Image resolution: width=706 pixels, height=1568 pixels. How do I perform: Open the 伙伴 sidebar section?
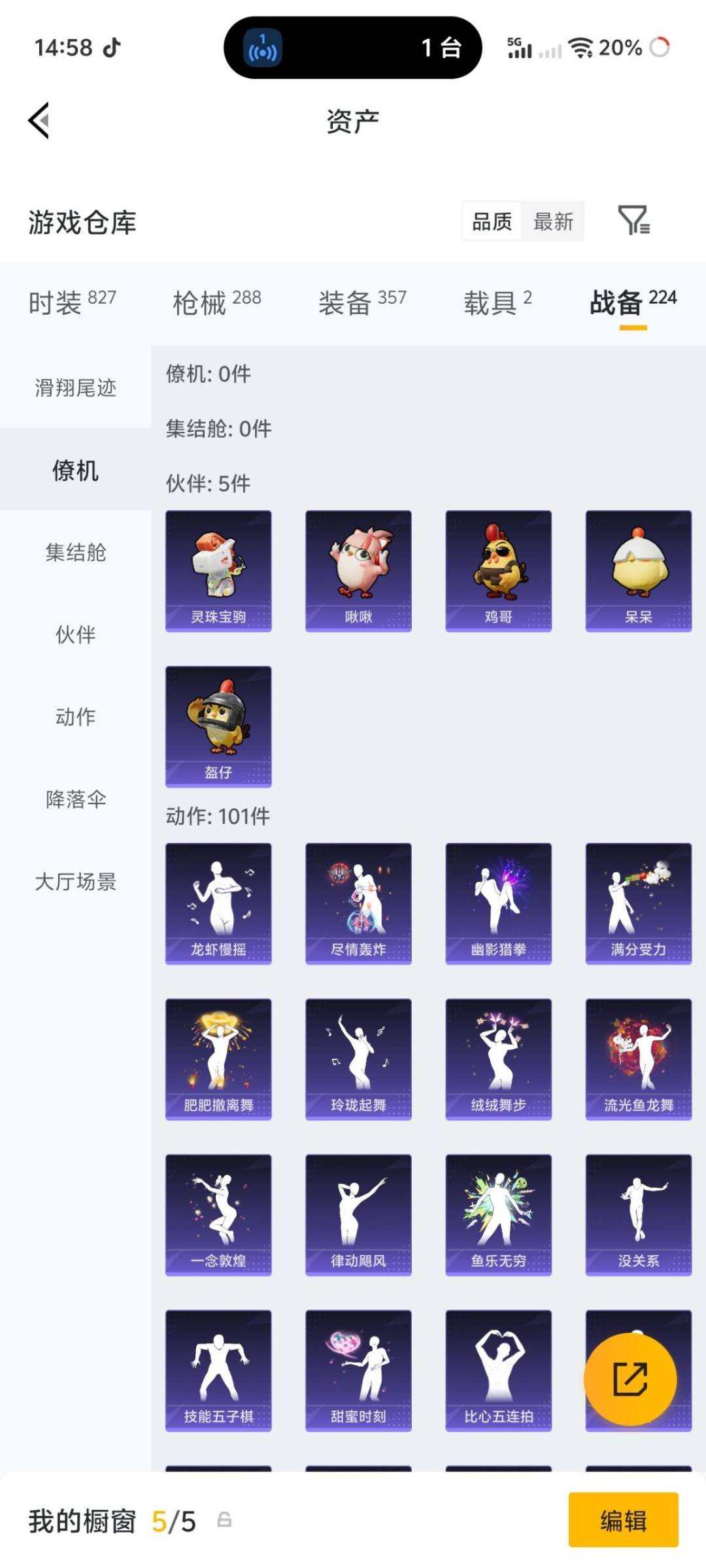[74, 634]
